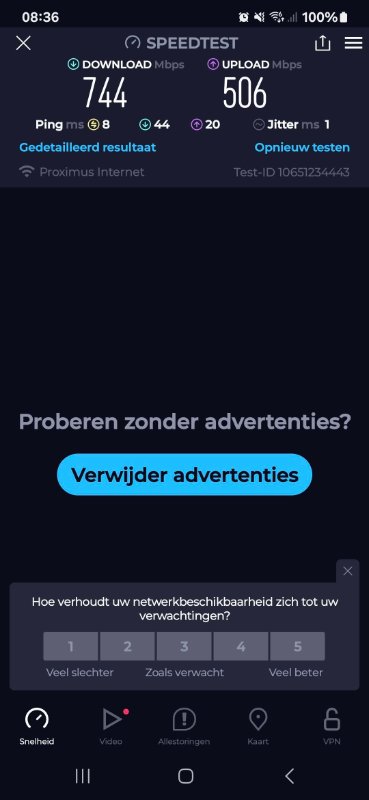
Task: Dismiss the network survey popup
Action: pos(348,571)
